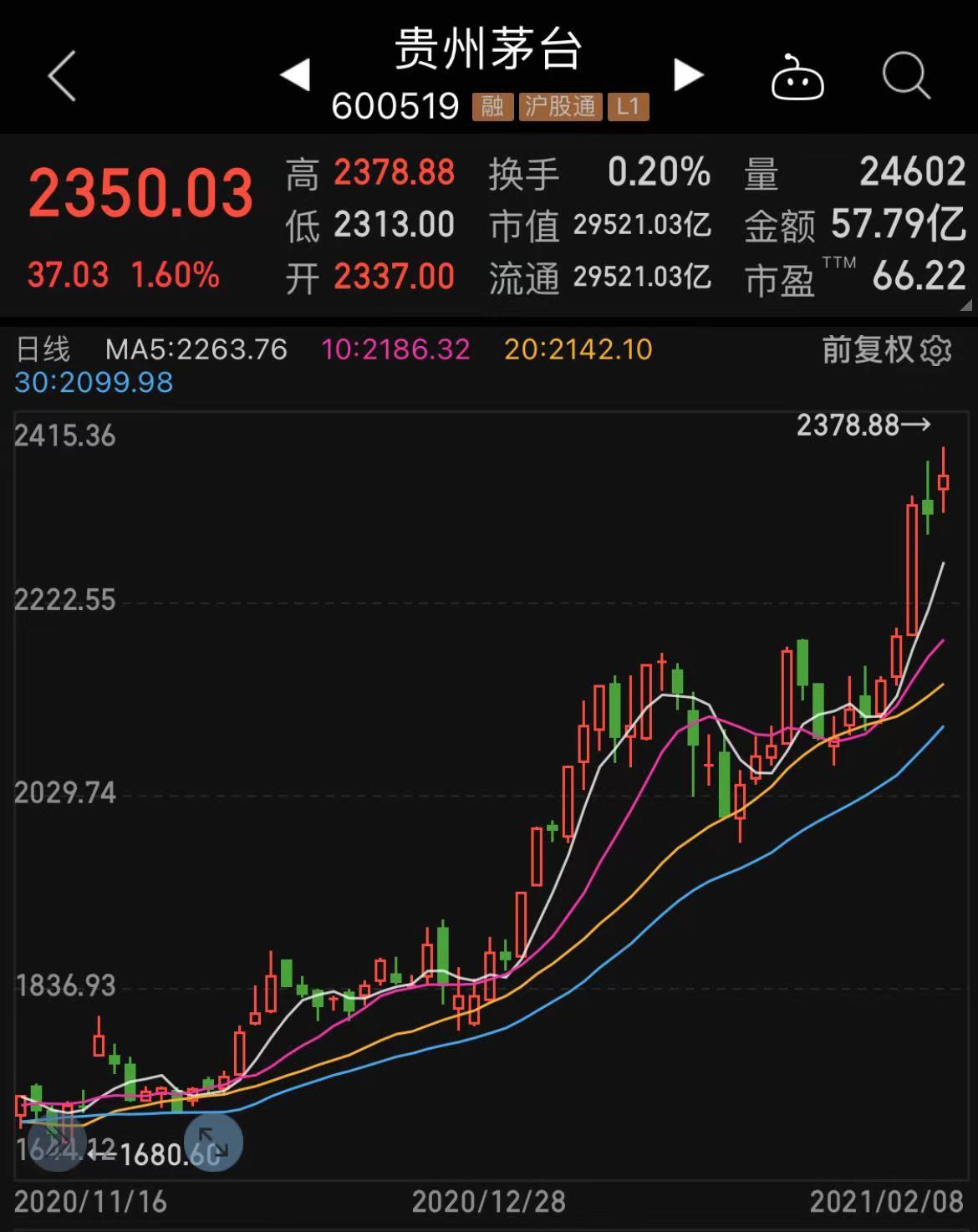Tap the 日线 period label
Viewport: 978px width, 1232px height.
[x=43, y=349]
